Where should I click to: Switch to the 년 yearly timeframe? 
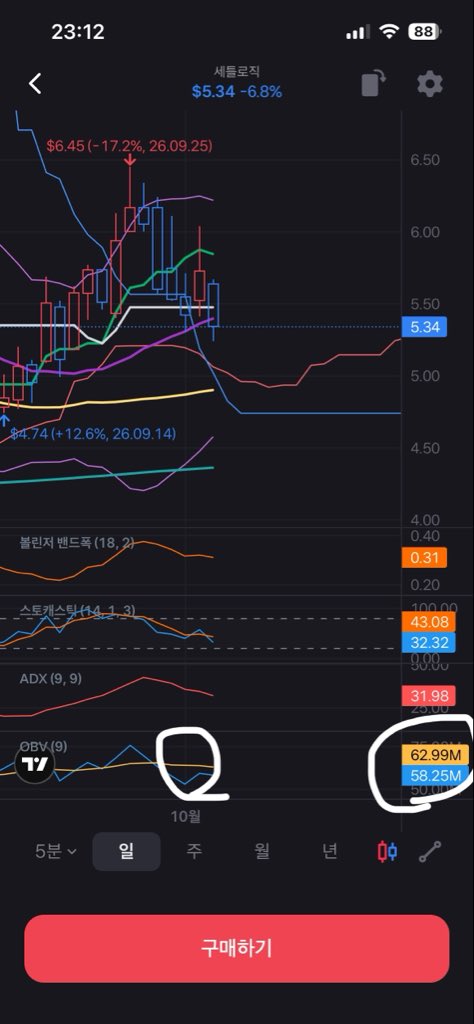click(330, 852)
